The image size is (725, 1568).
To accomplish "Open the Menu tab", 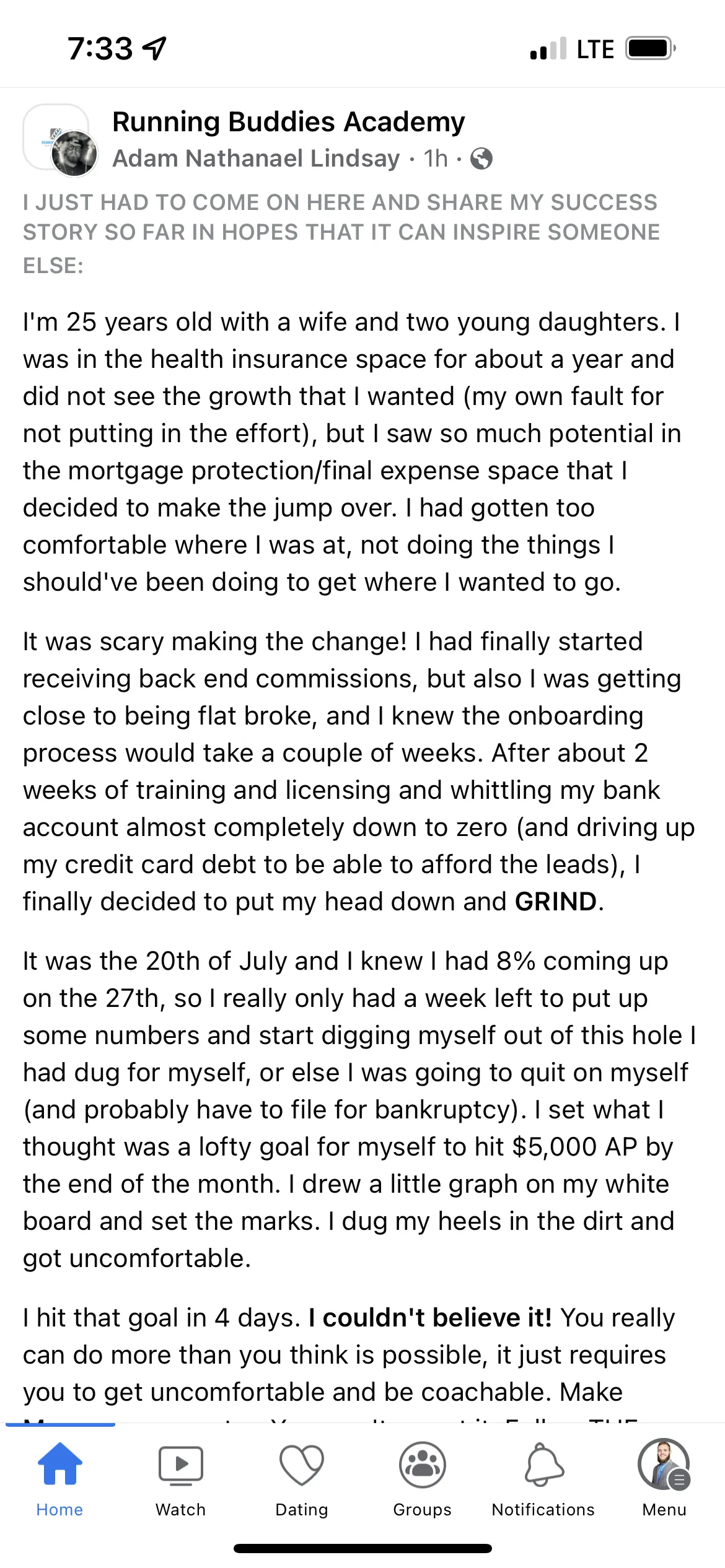I will [664, 1480].
